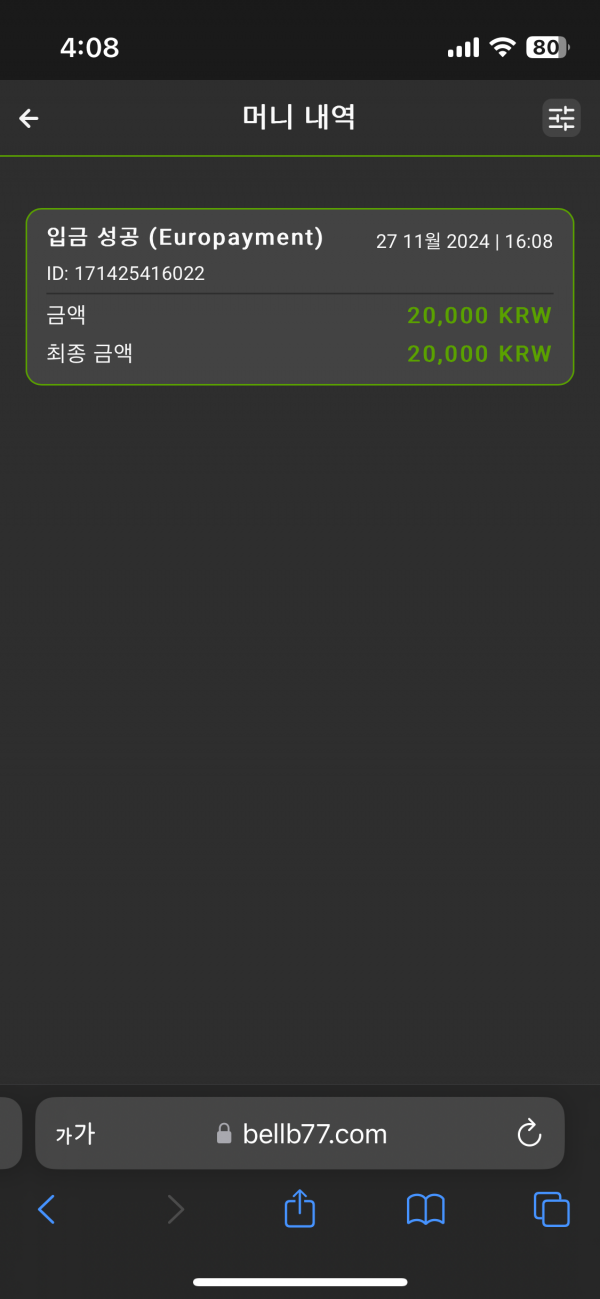
Task: Share this page from Safari
Action: [x=300, y=1208]
